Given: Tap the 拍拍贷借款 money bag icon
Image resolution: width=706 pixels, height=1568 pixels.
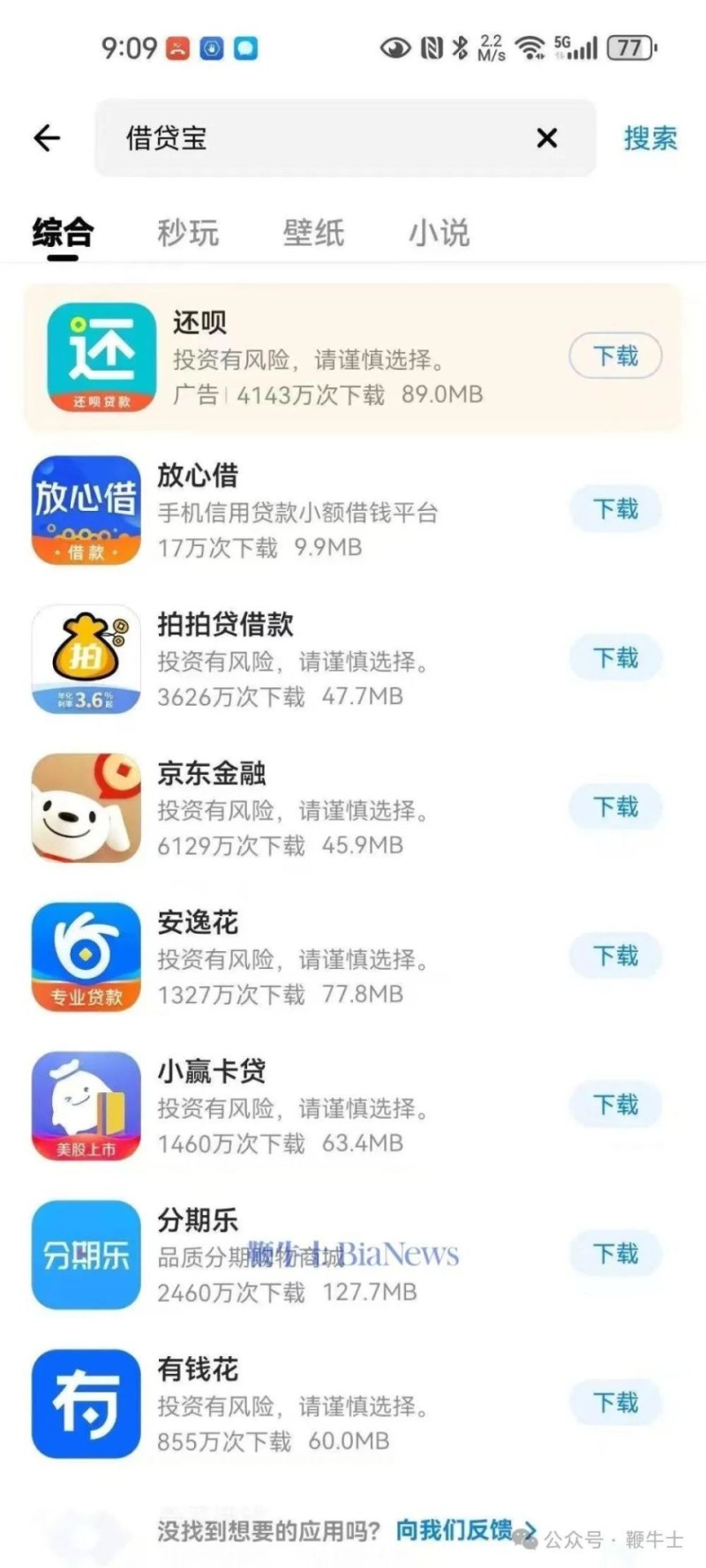Looking at the screenshot, I should pyautogui.click(x=85, y=658).
